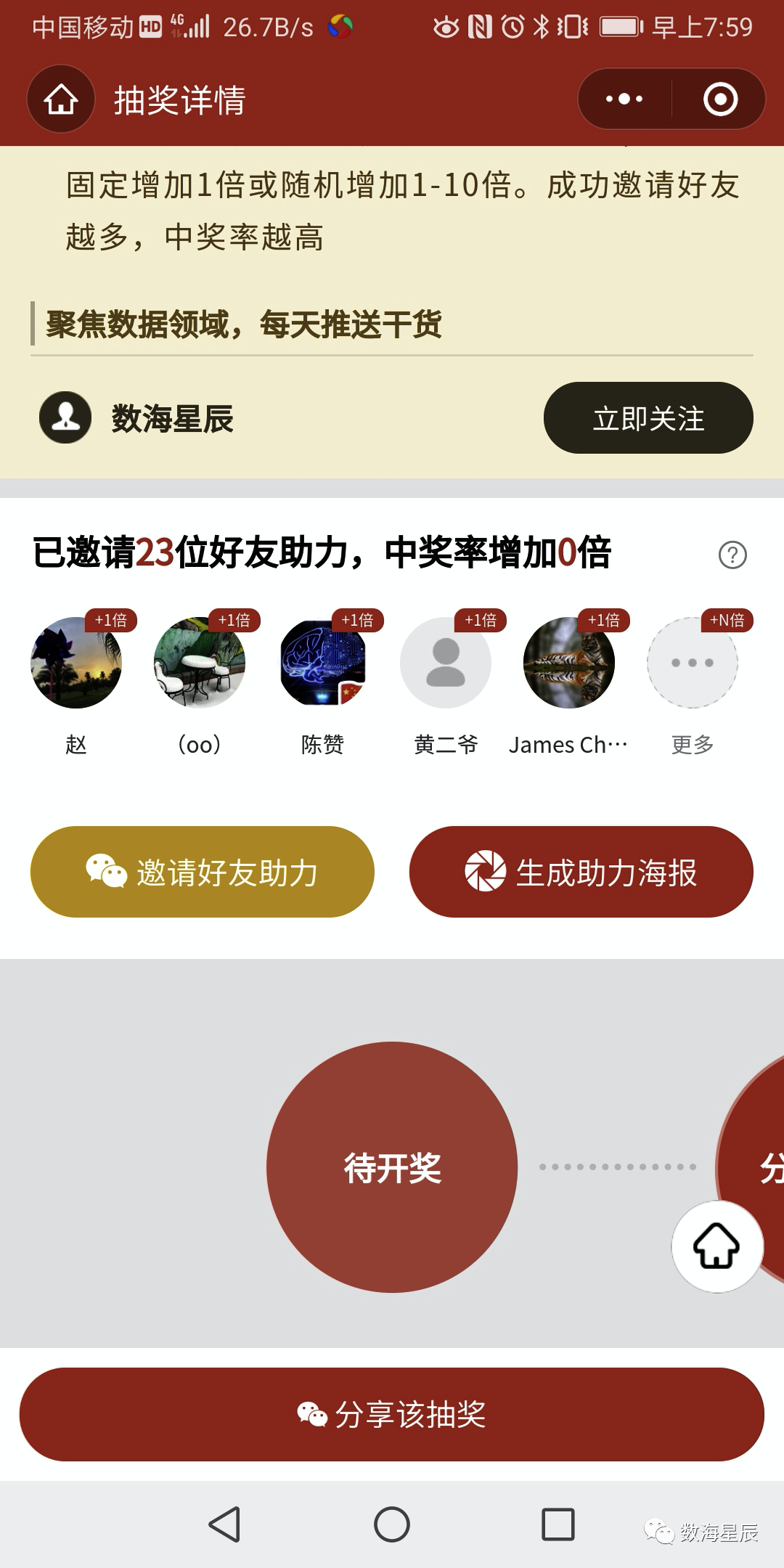Image resolution: width=784 pixels, height=1568 pixels.
Task: Open recent apps from navigation bar
Action: pyautogui.click(x=558, y=1524)
